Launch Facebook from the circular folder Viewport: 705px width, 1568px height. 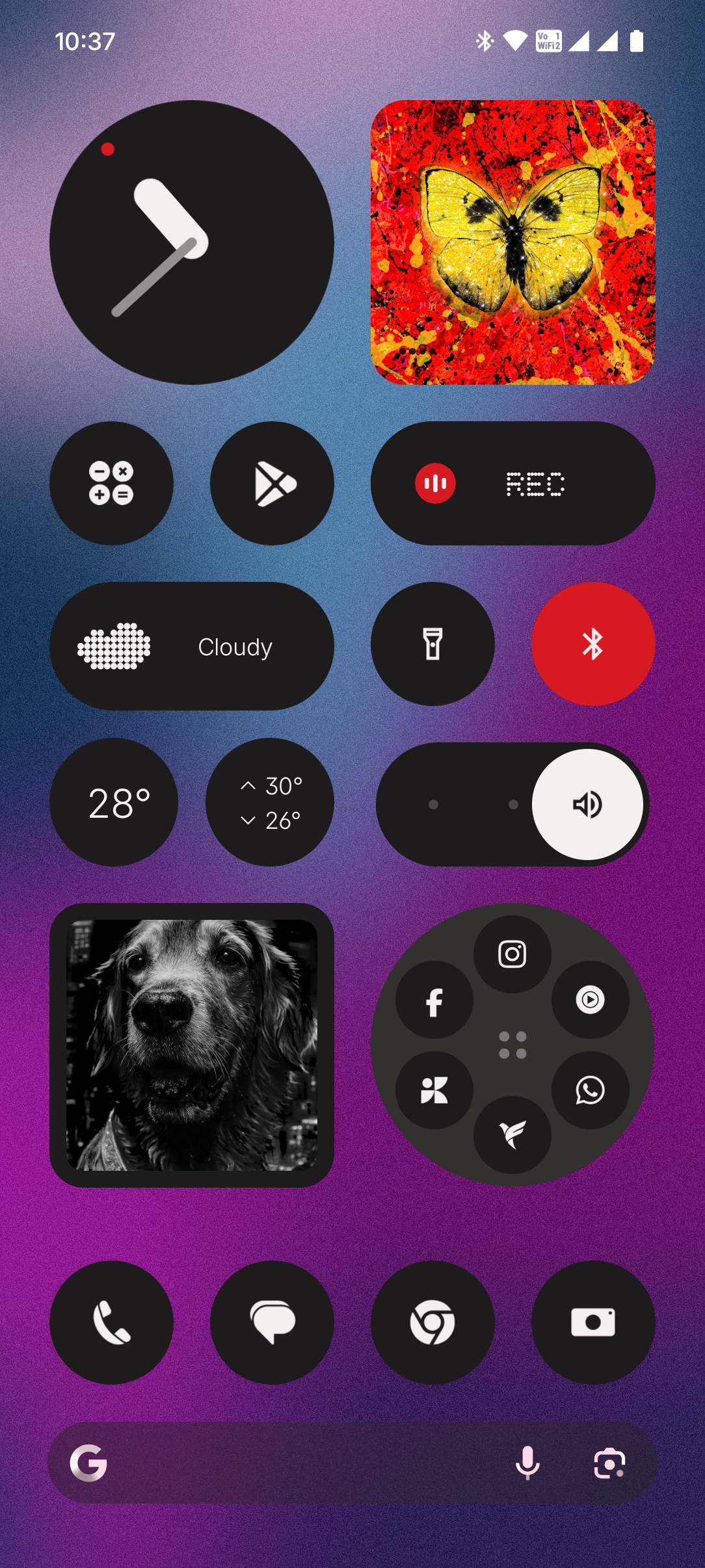click(434, 1000)
